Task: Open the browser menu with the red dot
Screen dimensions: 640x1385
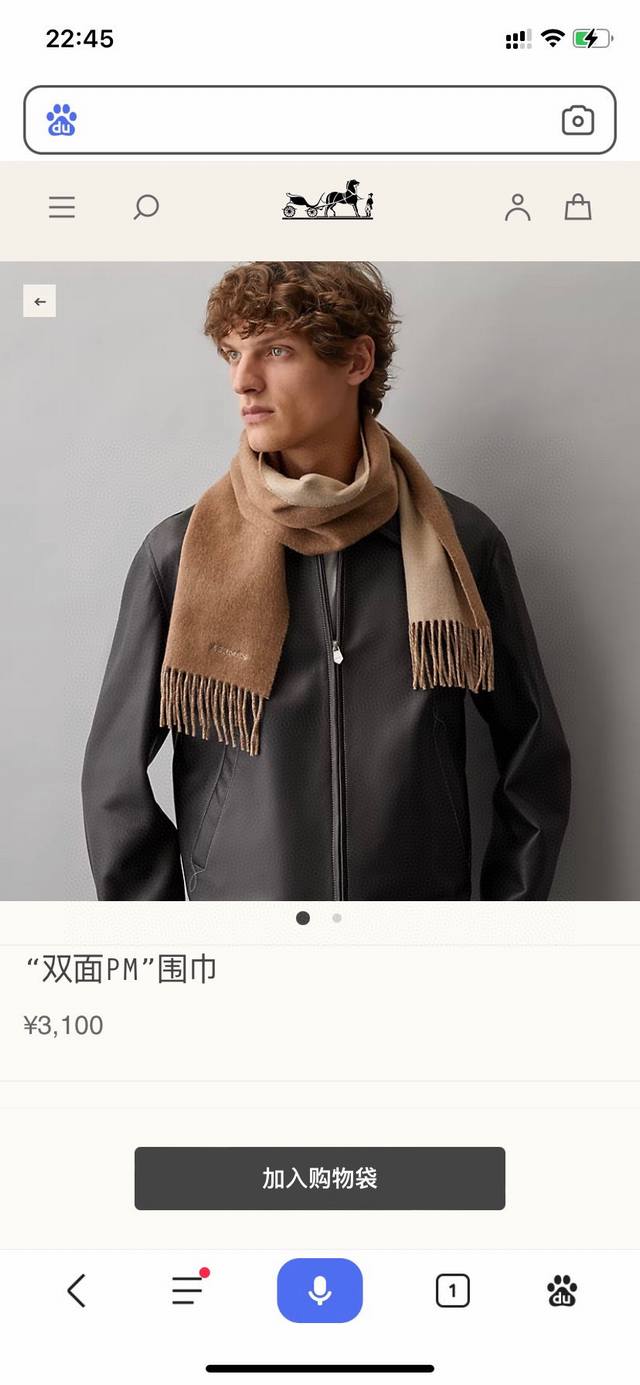Action: (x=187, y=1290)
